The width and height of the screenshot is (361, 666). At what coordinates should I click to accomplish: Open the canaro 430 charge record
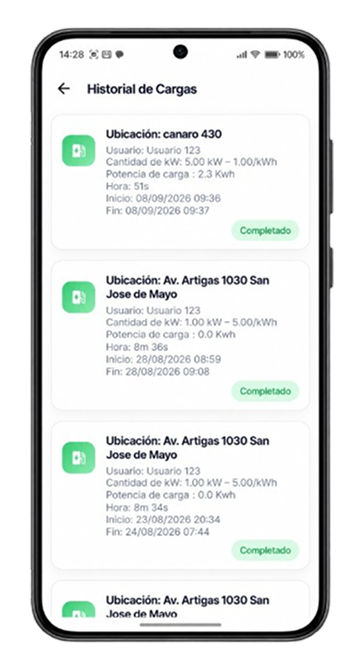[x=180, y=182]
